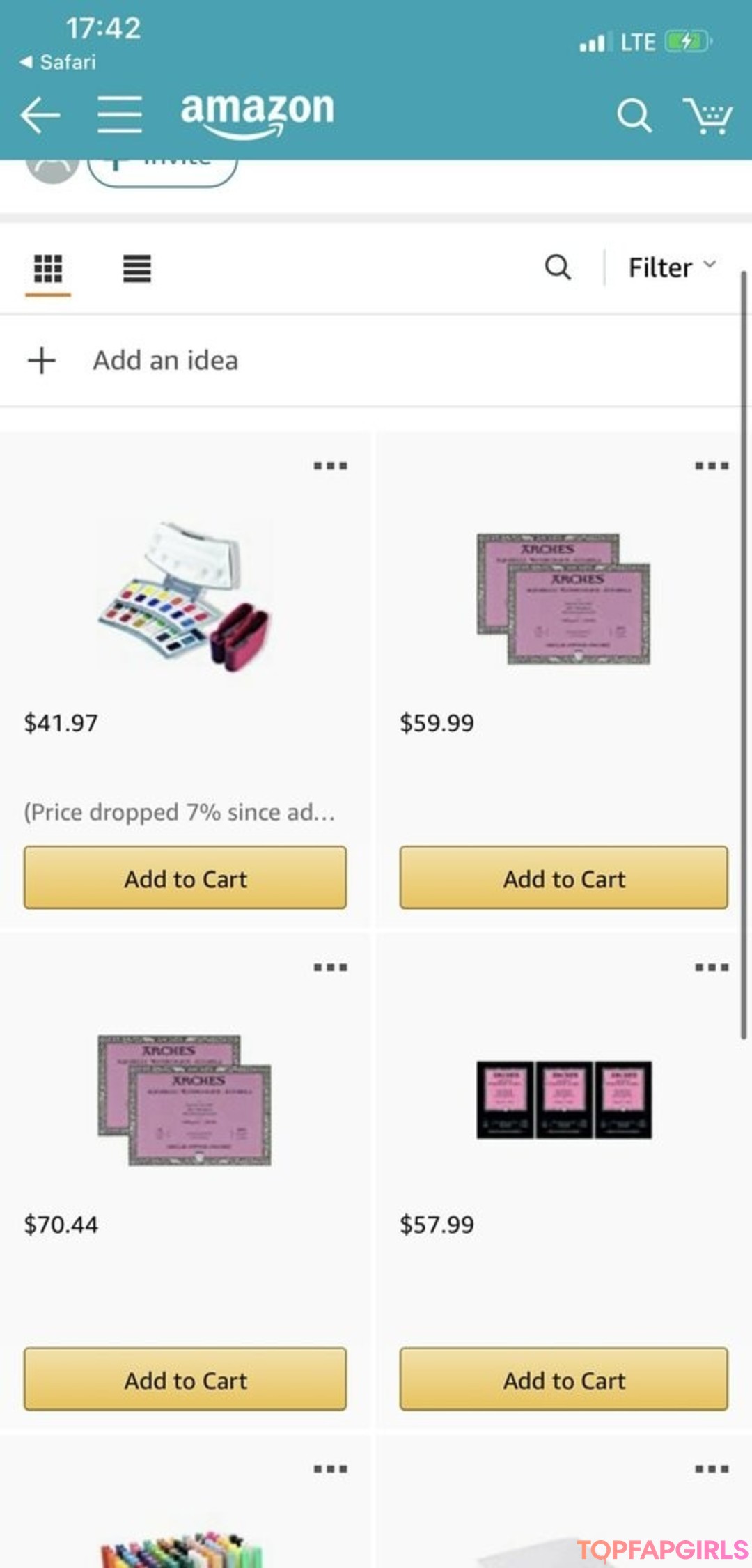Add the $57.99 item to cart
Screen dimensions: 752x1568
[563, 1379]
